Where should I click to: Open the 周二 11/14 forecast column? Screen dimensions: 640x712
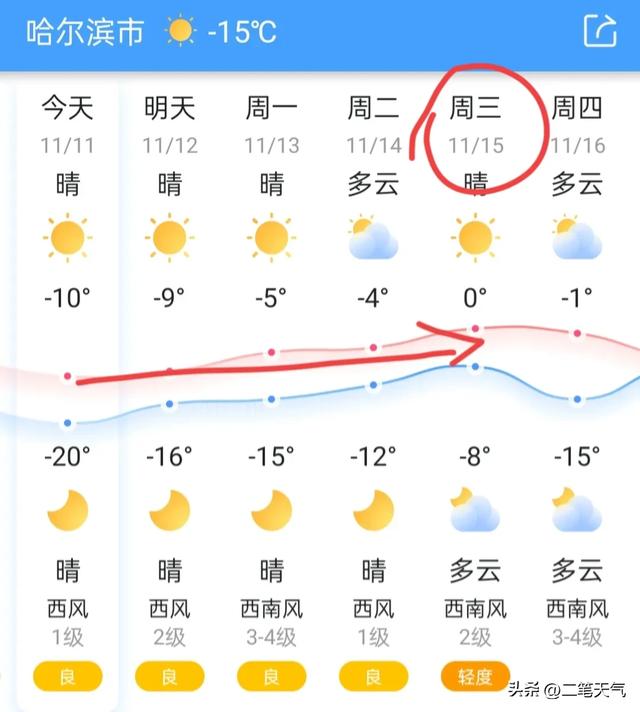point(374,125)
